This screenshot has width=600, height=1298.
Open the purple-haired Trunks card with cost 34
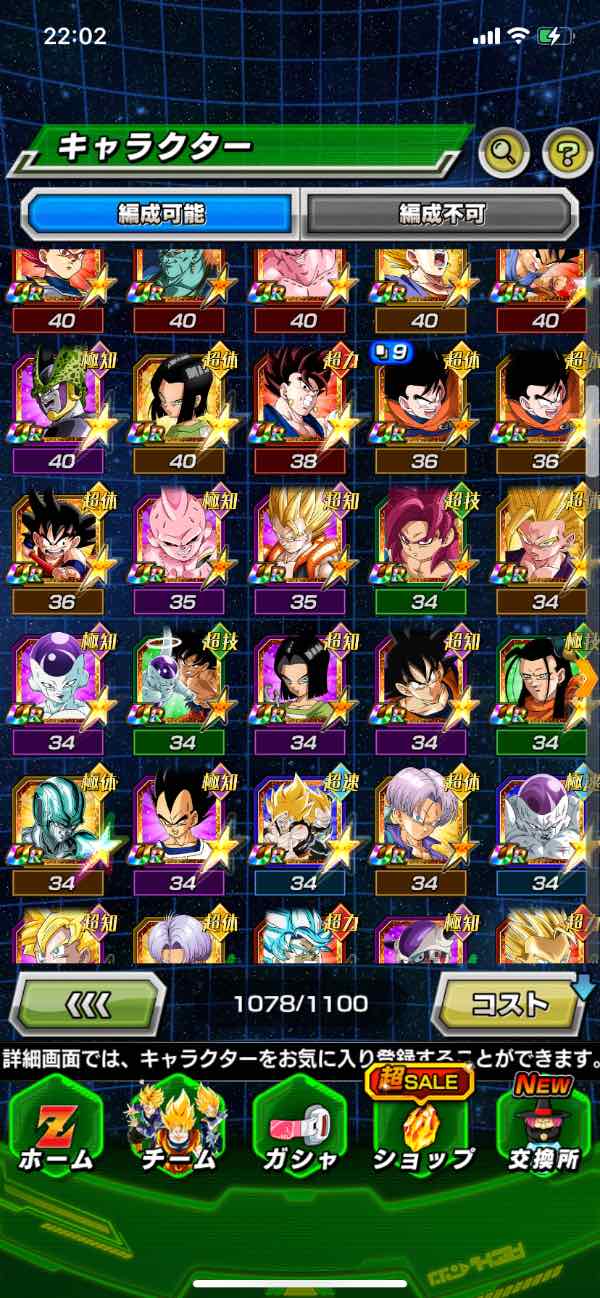(424, 818)
